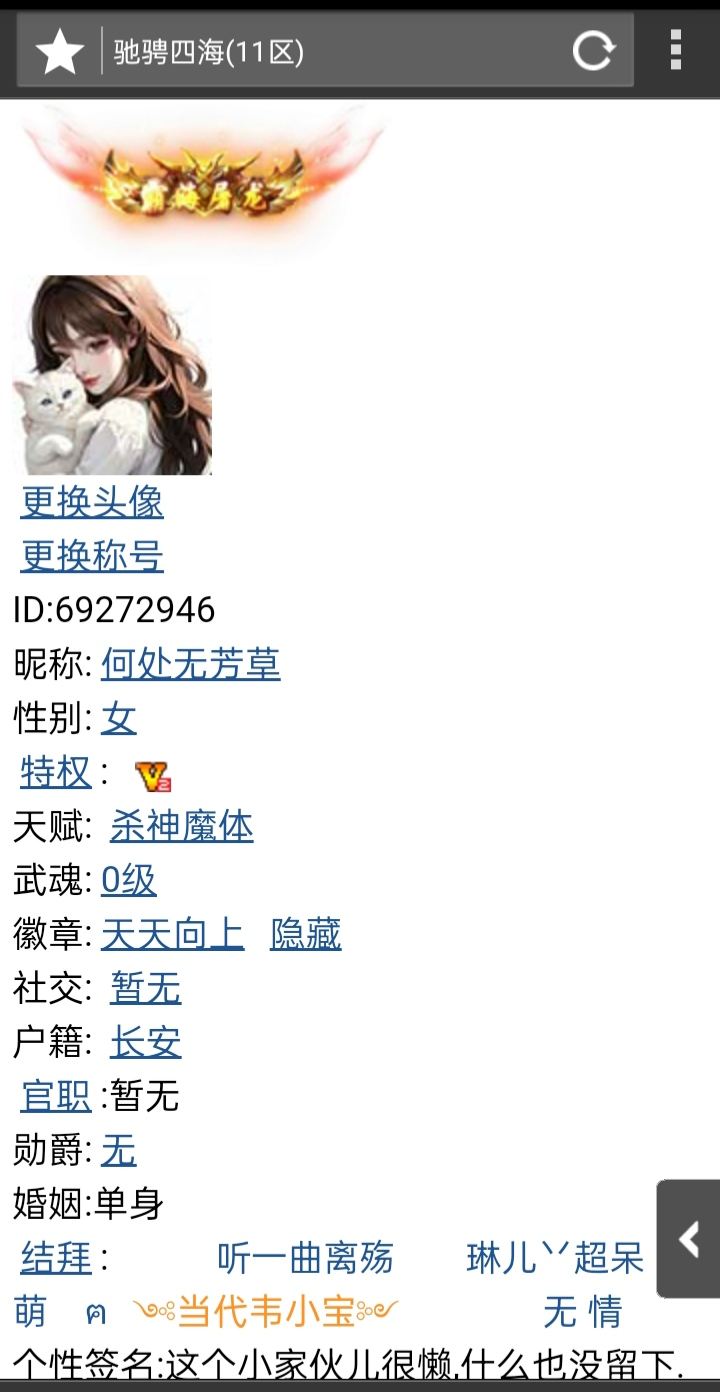Tap the 武魂 0级 link
Viewport: 720px width, 1392px height.
128,880
